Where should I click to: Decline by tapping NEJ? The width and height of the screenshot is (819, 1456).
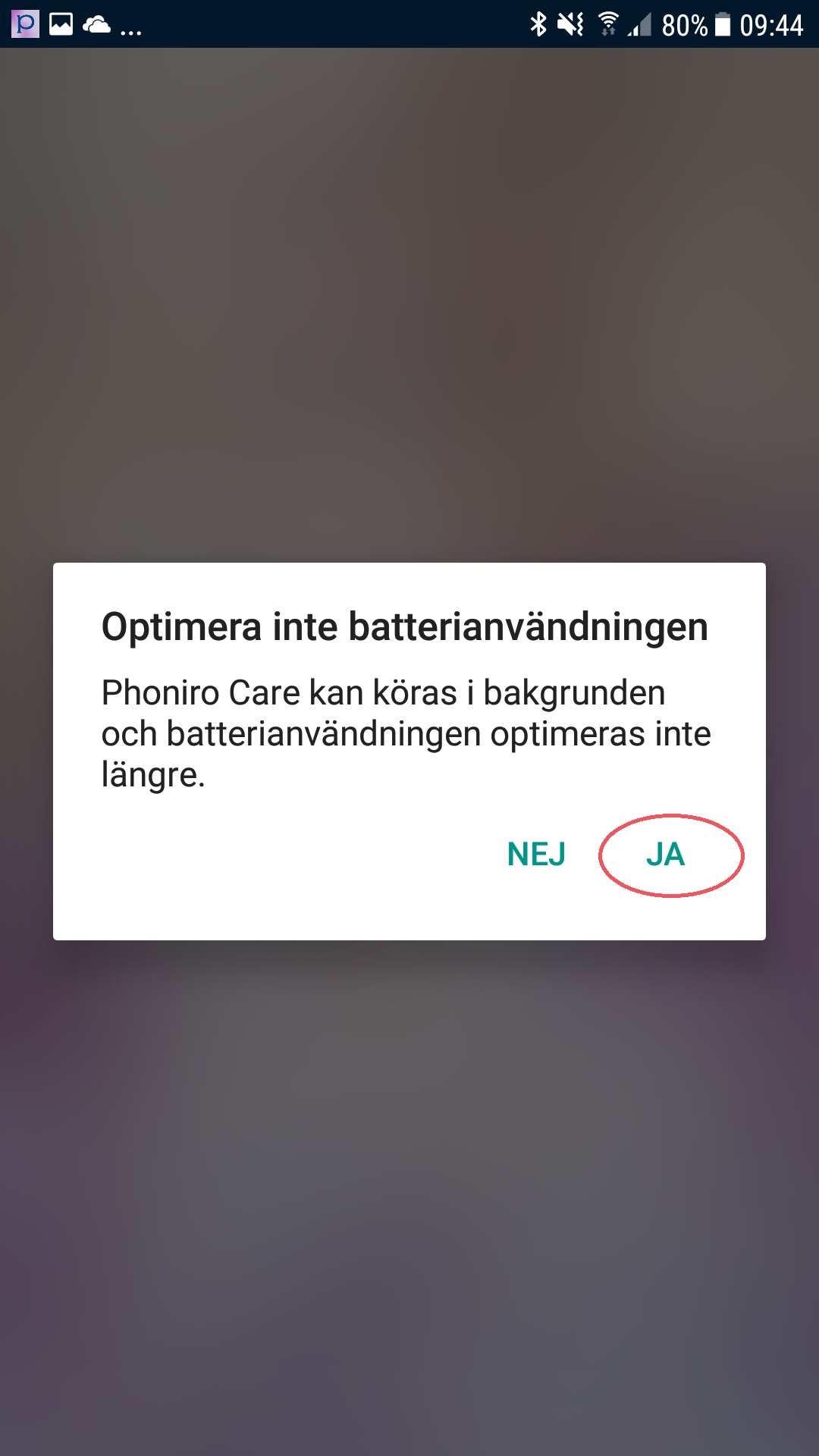pyautogui.click(x=536, y=855)
